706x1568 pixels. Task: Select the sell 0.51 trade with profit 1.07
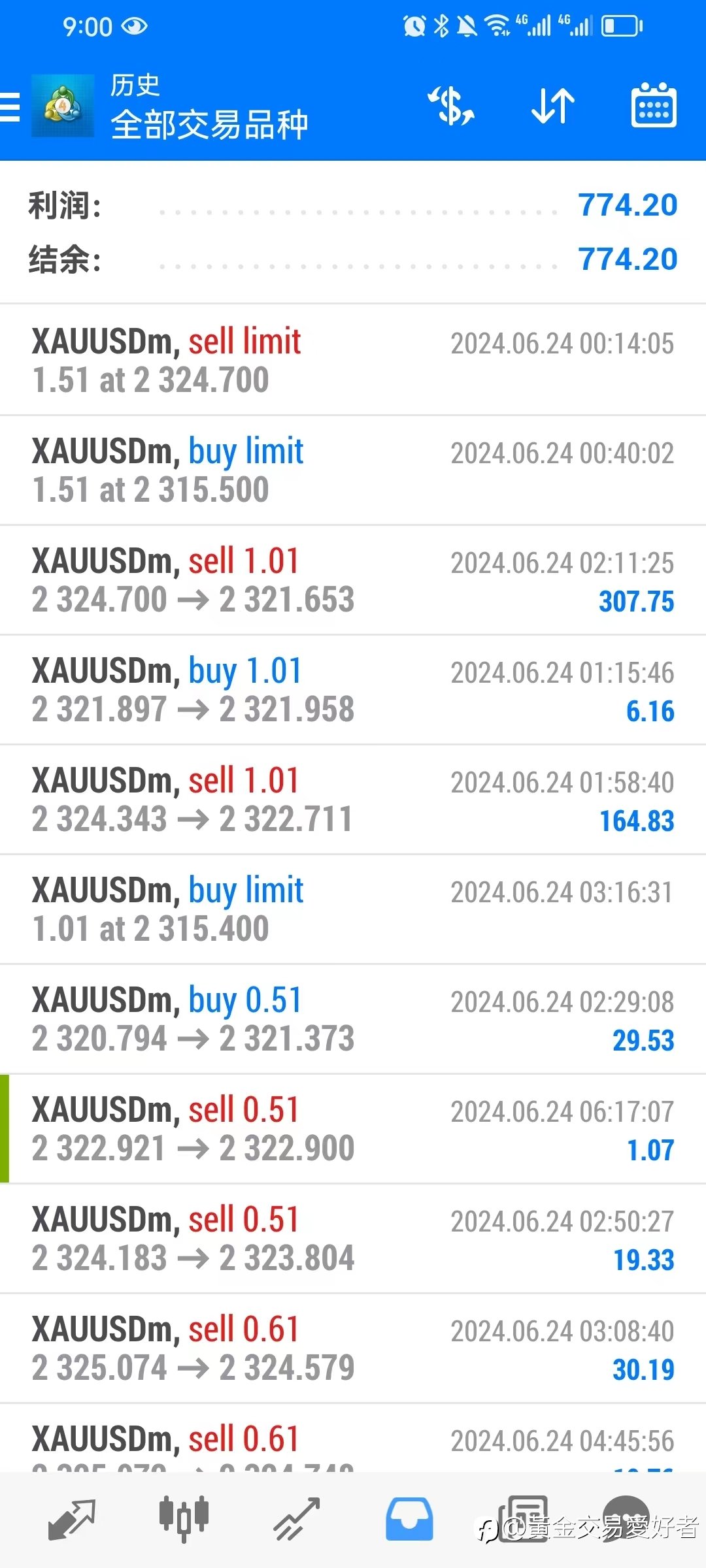pos(353,1128)
